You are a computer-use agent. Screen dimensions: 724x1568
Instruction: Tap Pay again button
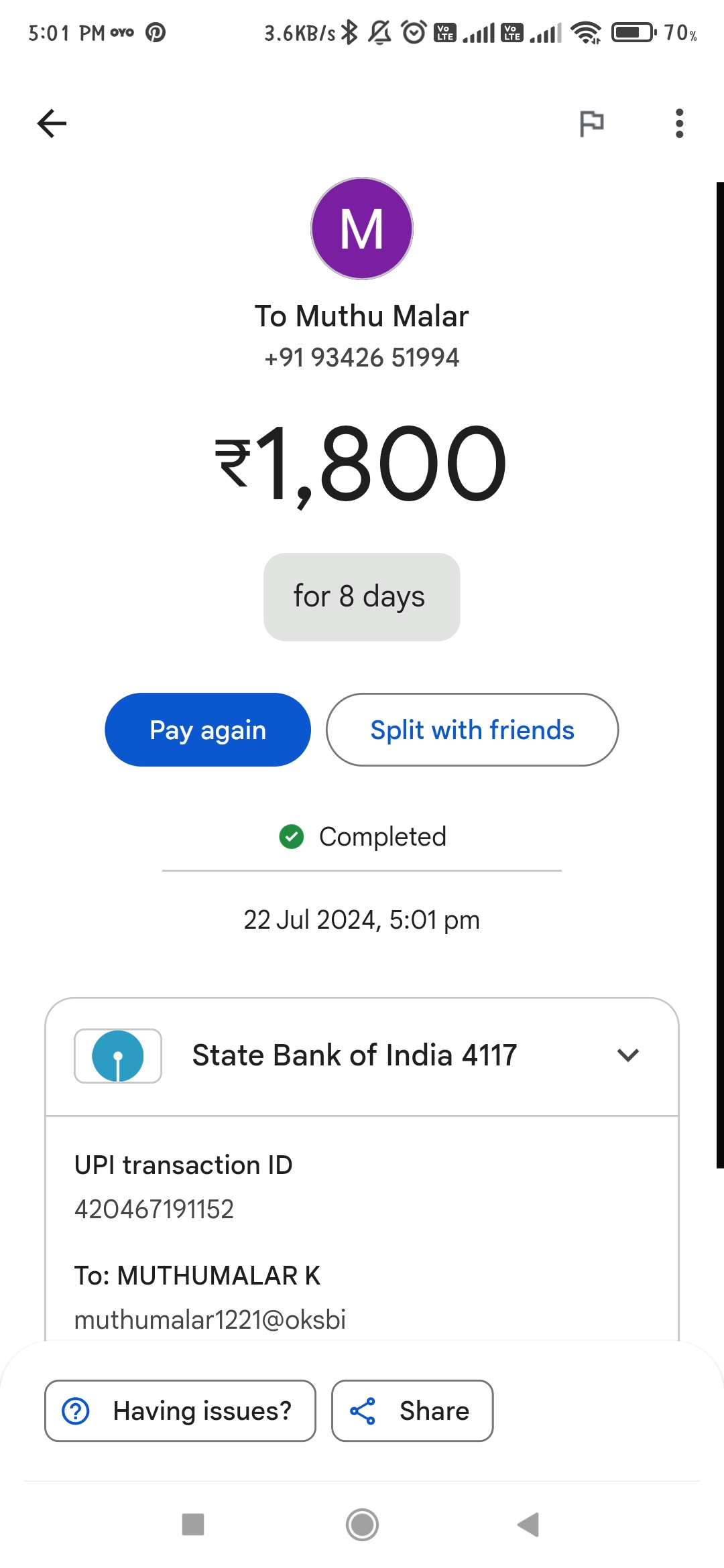point(208,730)
